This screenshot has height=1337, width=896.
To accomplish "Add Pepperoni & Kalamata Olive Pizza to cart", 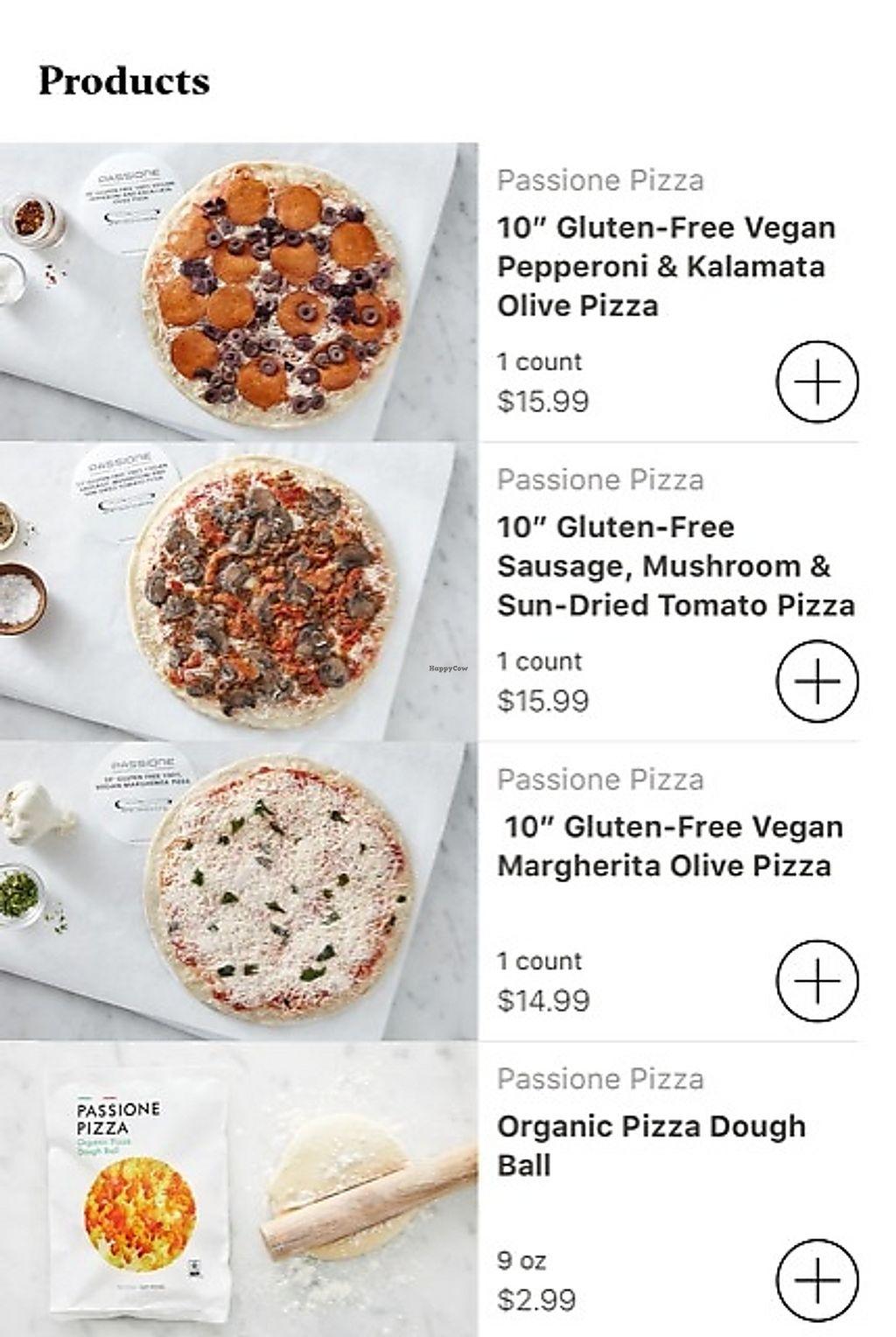I will [817, 381].
